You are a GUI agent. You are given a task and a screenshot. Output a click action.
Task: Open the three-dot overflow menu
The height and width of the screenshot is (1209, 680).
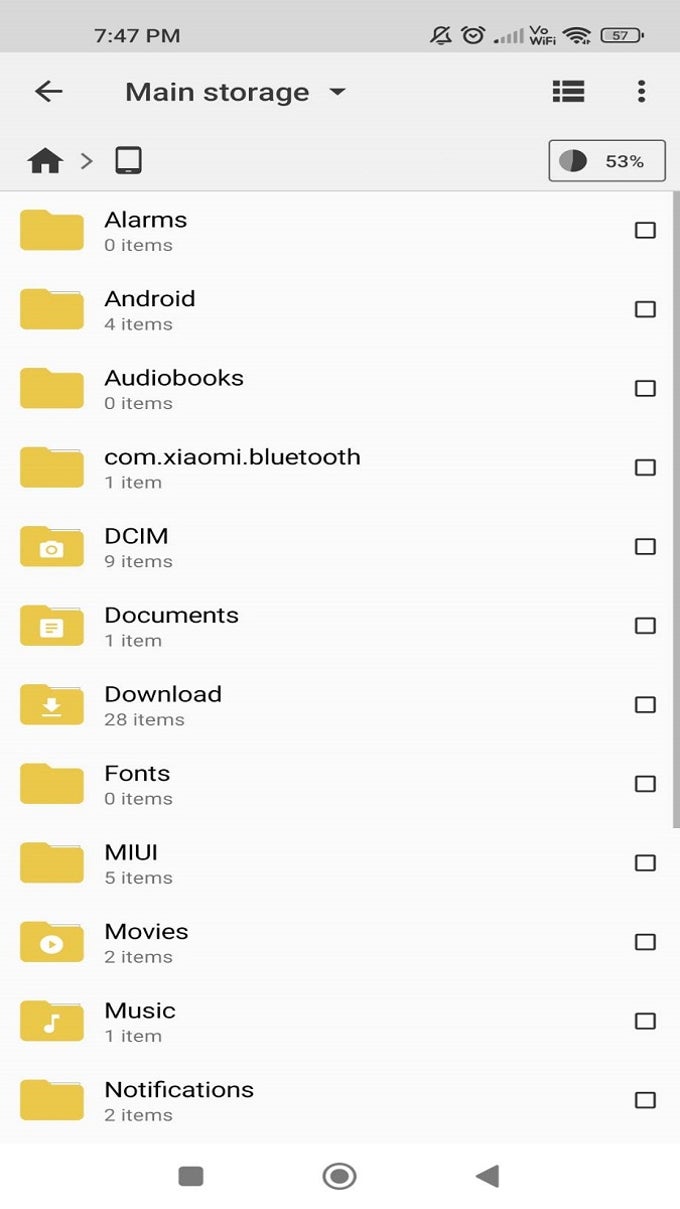pos(641,92)
